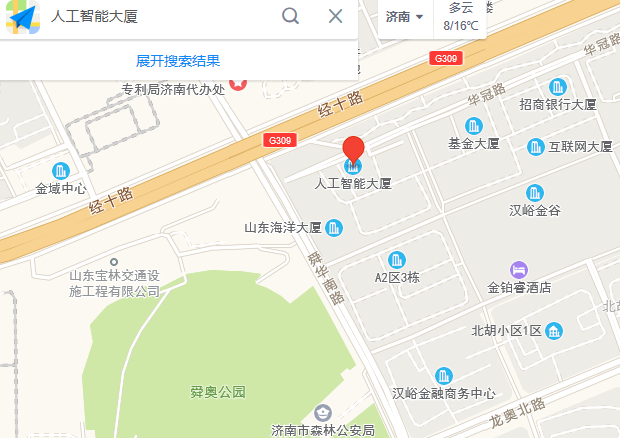The image size is (620, 438).
Task: Open the map app logo icon
Action: click(20, 16)
